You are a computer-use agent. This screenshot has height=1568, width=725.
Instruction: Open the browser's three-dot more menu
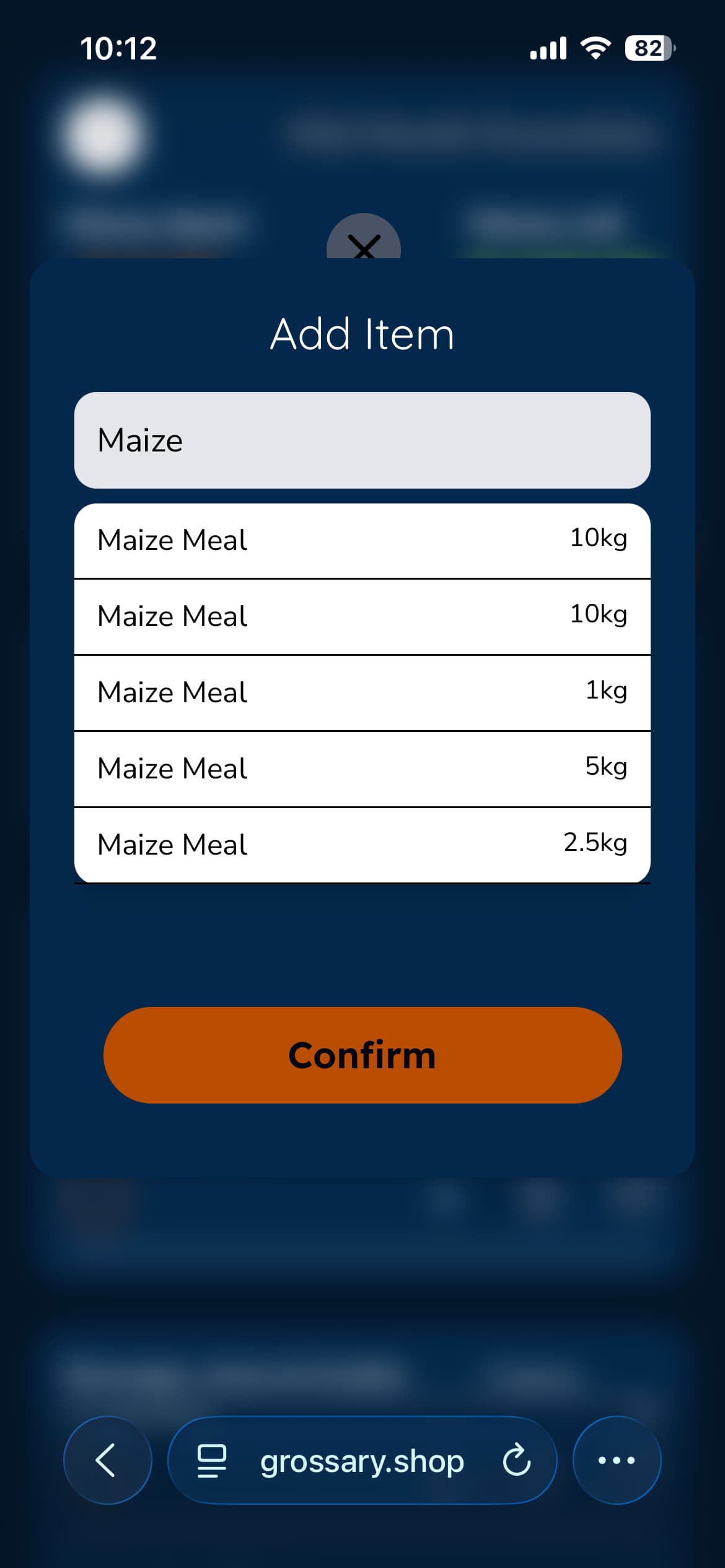click(x=617, y=1460)
